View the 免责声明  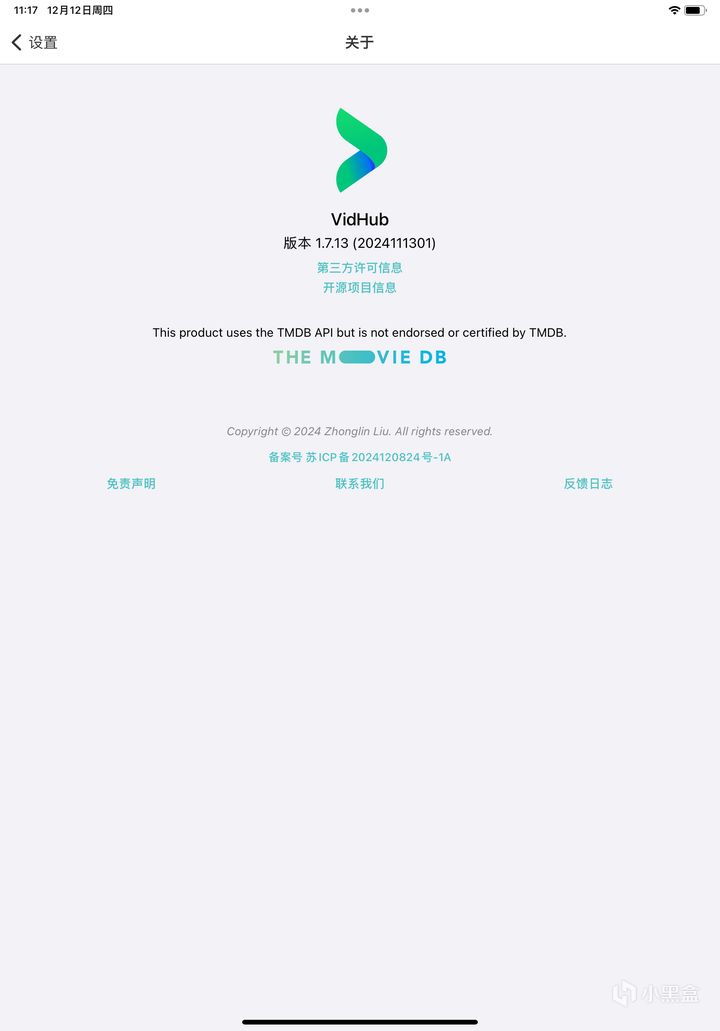(131, 484)
